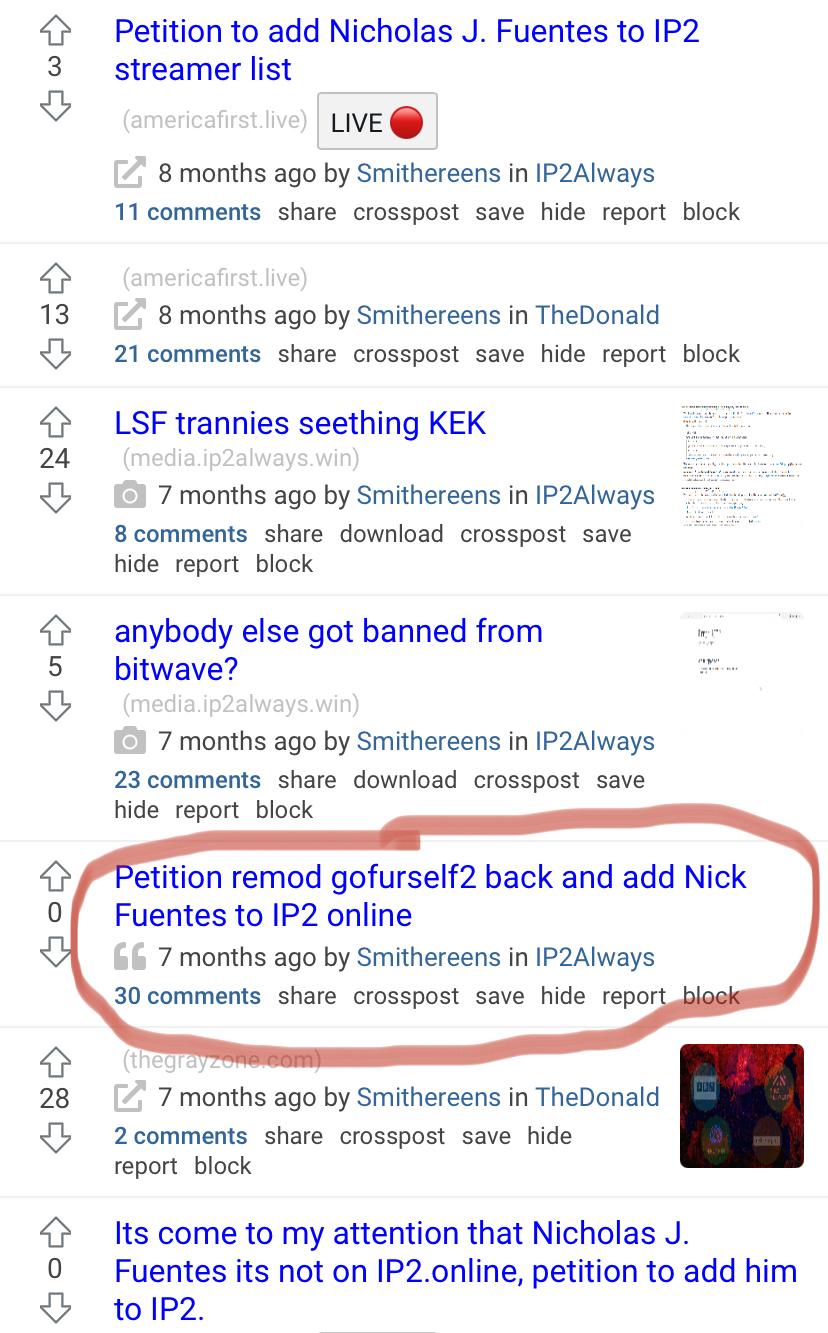This screenshot has height=1333, width=828.
Task: Open 'Its come to my attention' post
Action: [455, 1270]
